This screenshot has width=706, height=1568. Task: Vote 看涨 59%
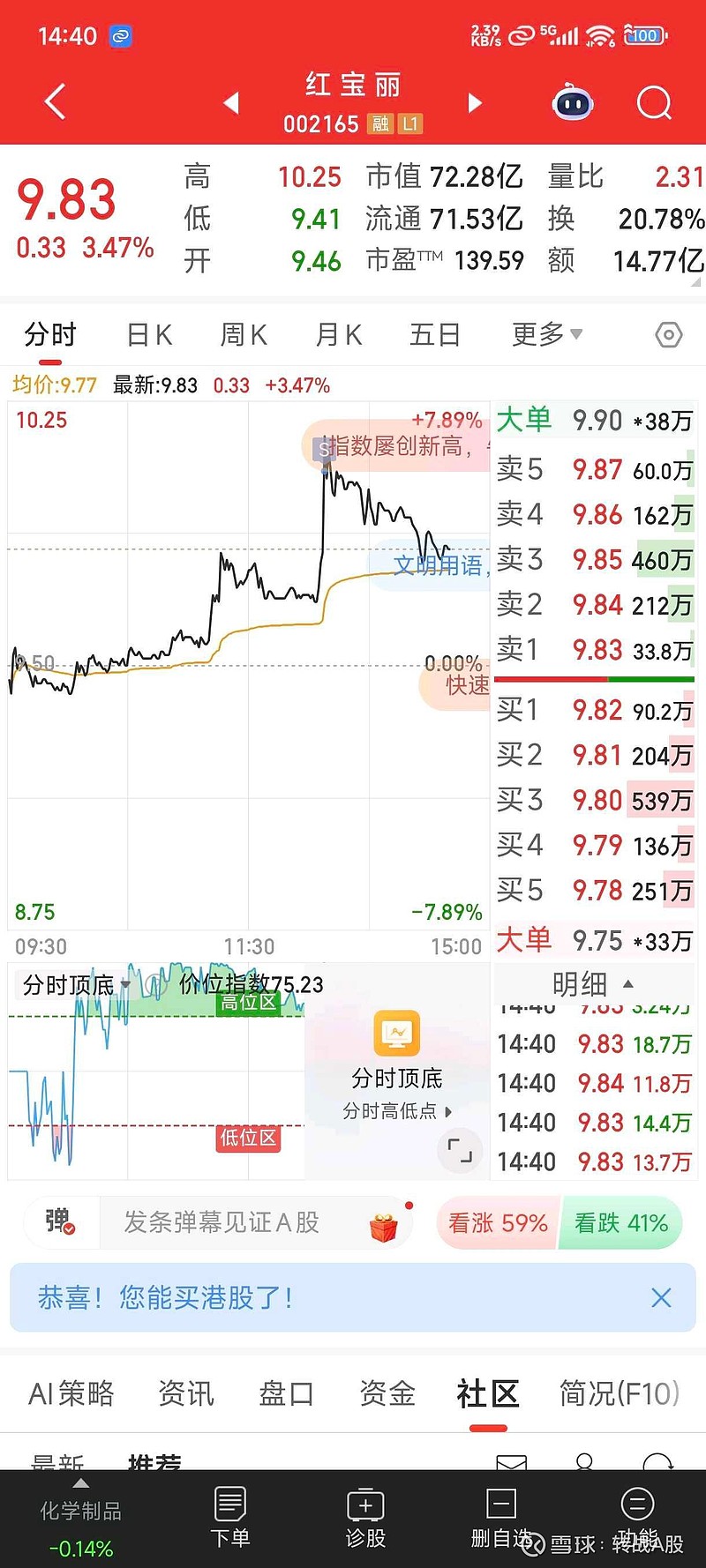[x=498, y=1223]
